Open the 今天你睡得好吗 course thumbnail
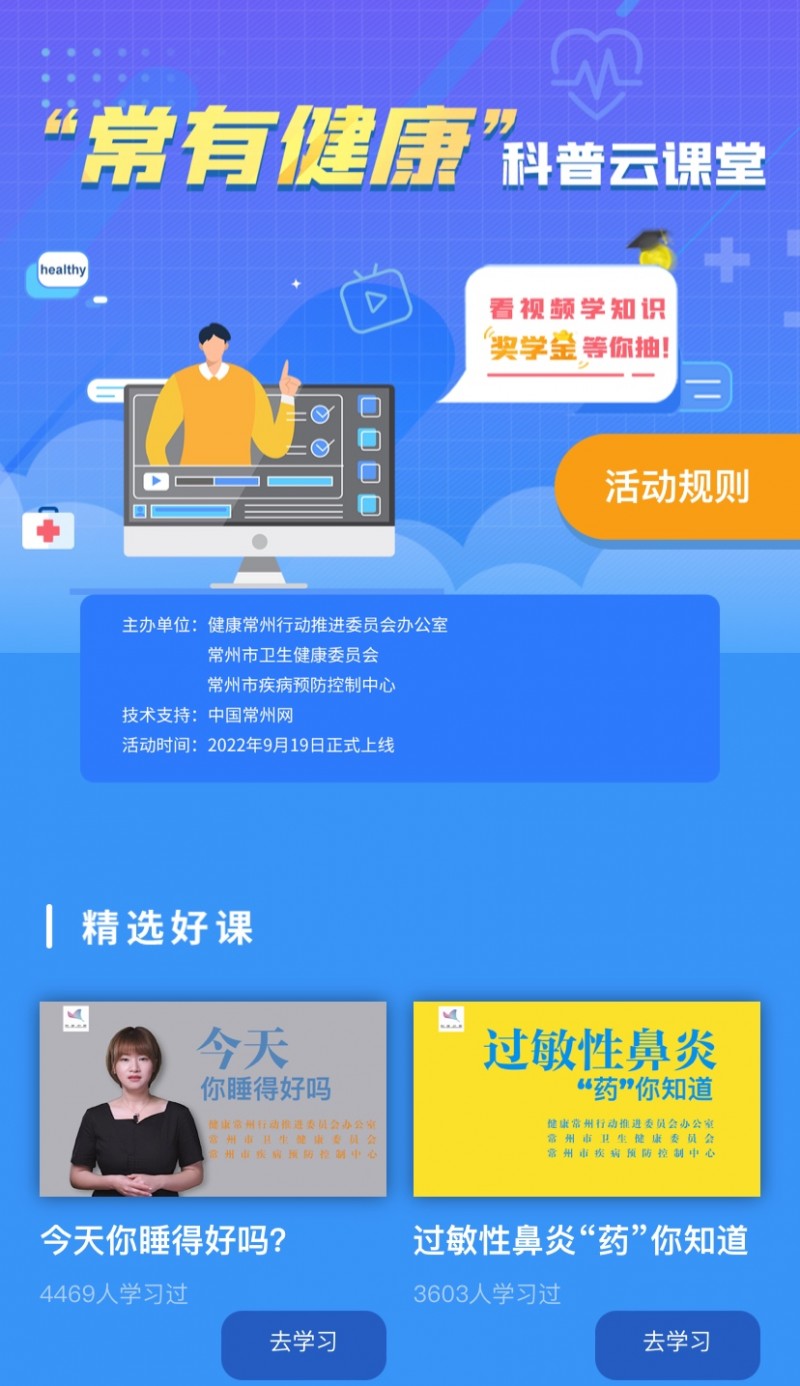800x1386 pixels. click(x=213, y=1098)
